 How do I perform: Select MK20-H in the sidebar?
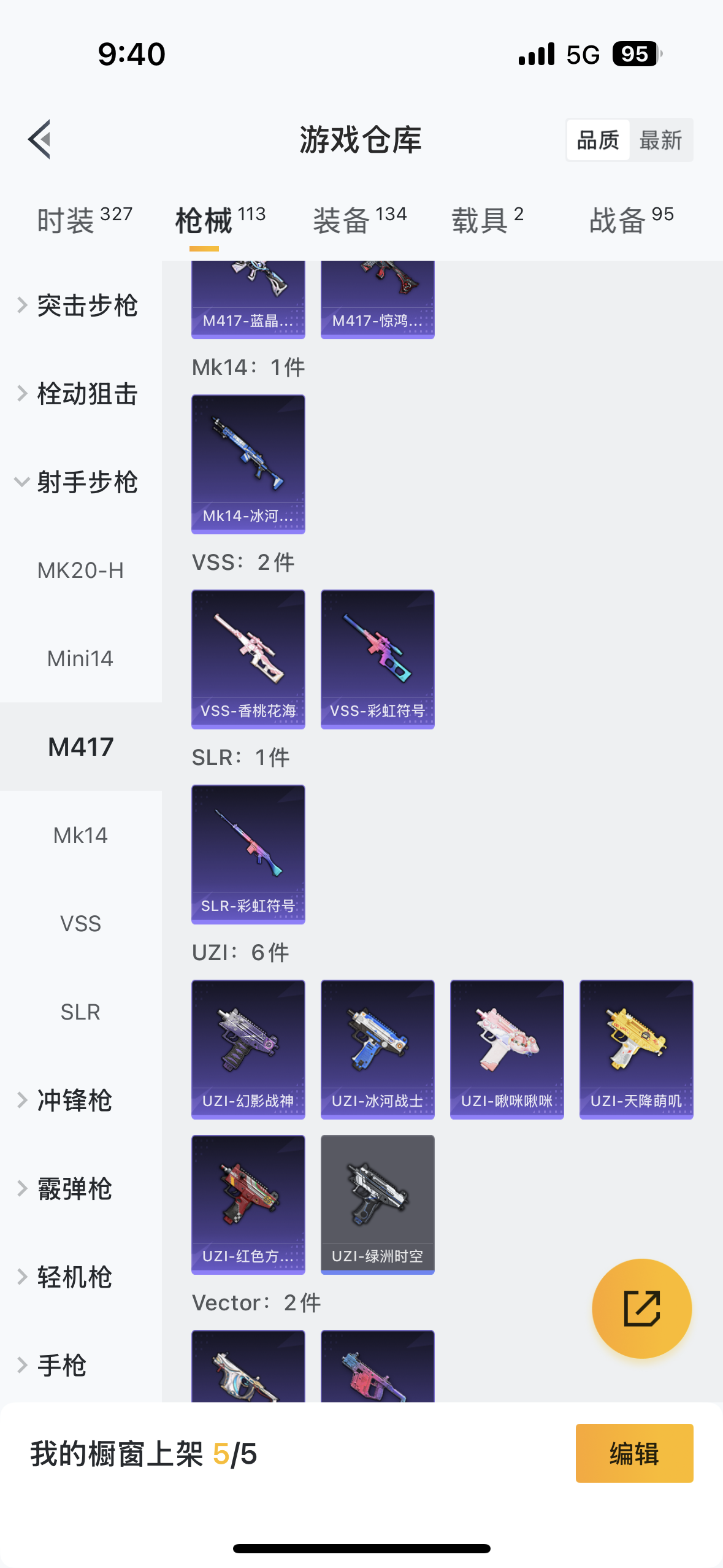click(x=80, y=571)
